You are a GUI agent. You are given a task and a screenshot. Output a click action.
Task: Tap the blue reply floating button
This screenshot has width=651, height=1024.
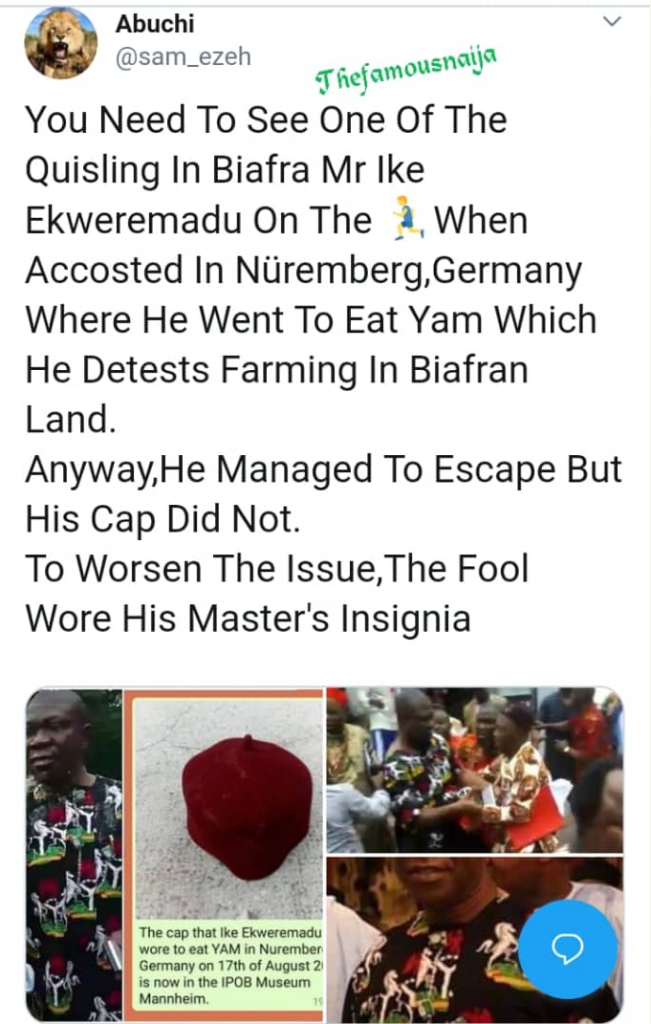[x=567, y=948]
